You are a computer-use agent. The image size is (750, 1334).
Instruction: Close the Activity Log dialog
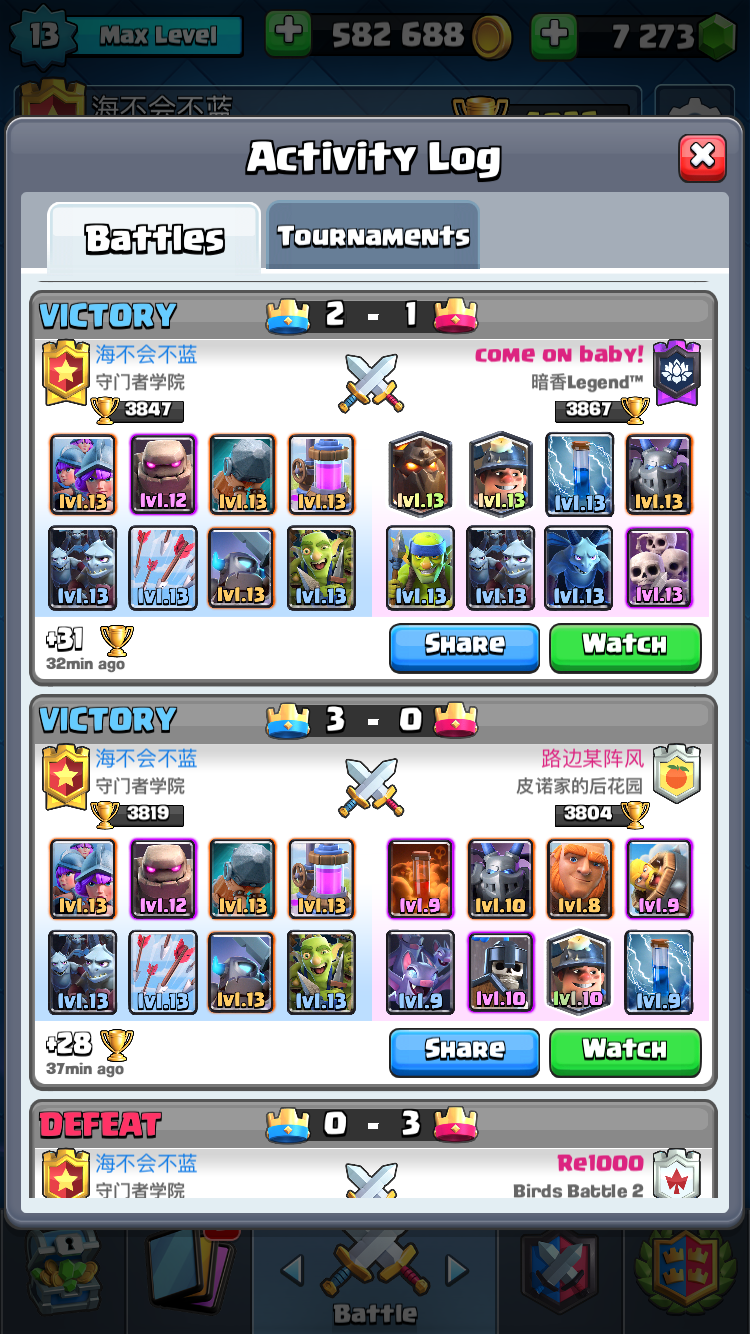[x=702, y=157]
